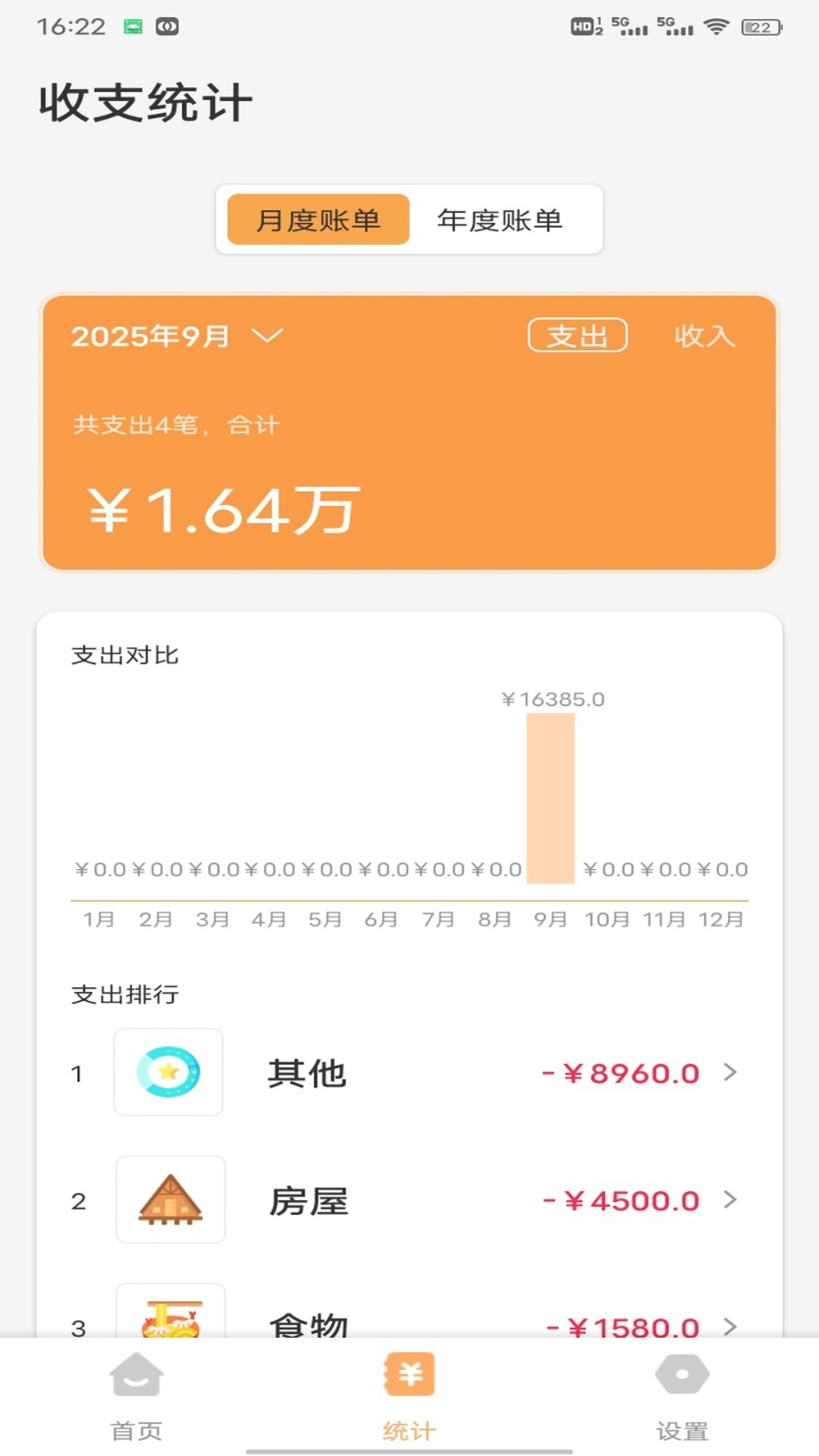Switch to the 月度账单 tab

(316, 219)
